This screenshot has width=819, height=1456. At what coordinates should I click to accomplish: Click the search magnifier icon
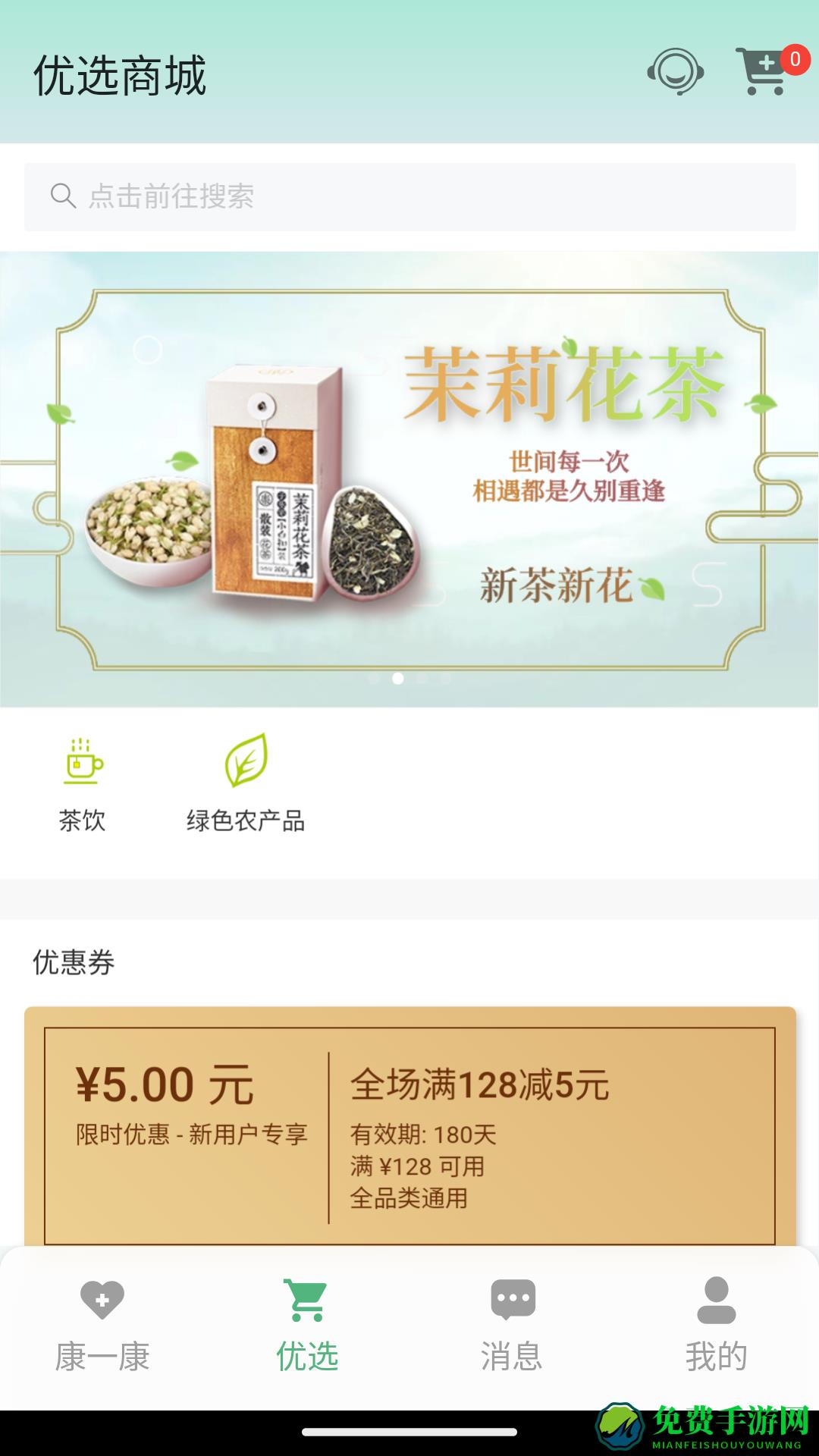[x=64, y=196]
